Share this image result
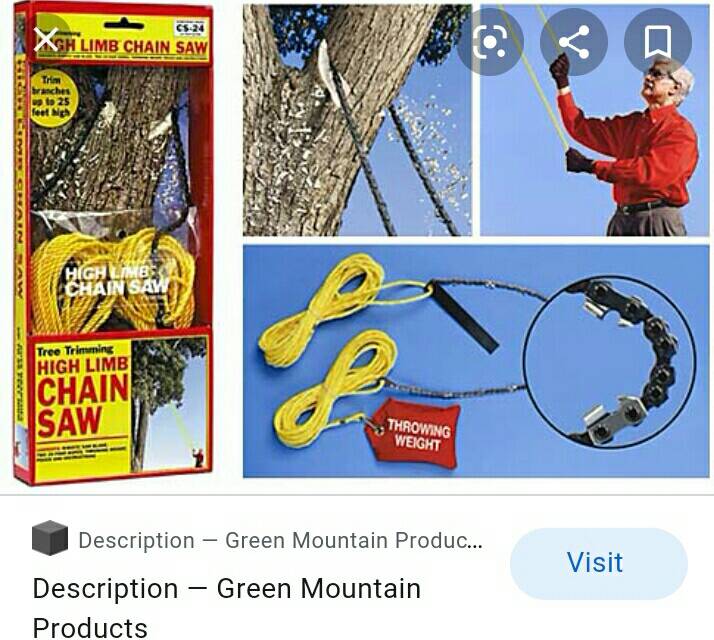The image size is (714, 640). pos(573,42)
